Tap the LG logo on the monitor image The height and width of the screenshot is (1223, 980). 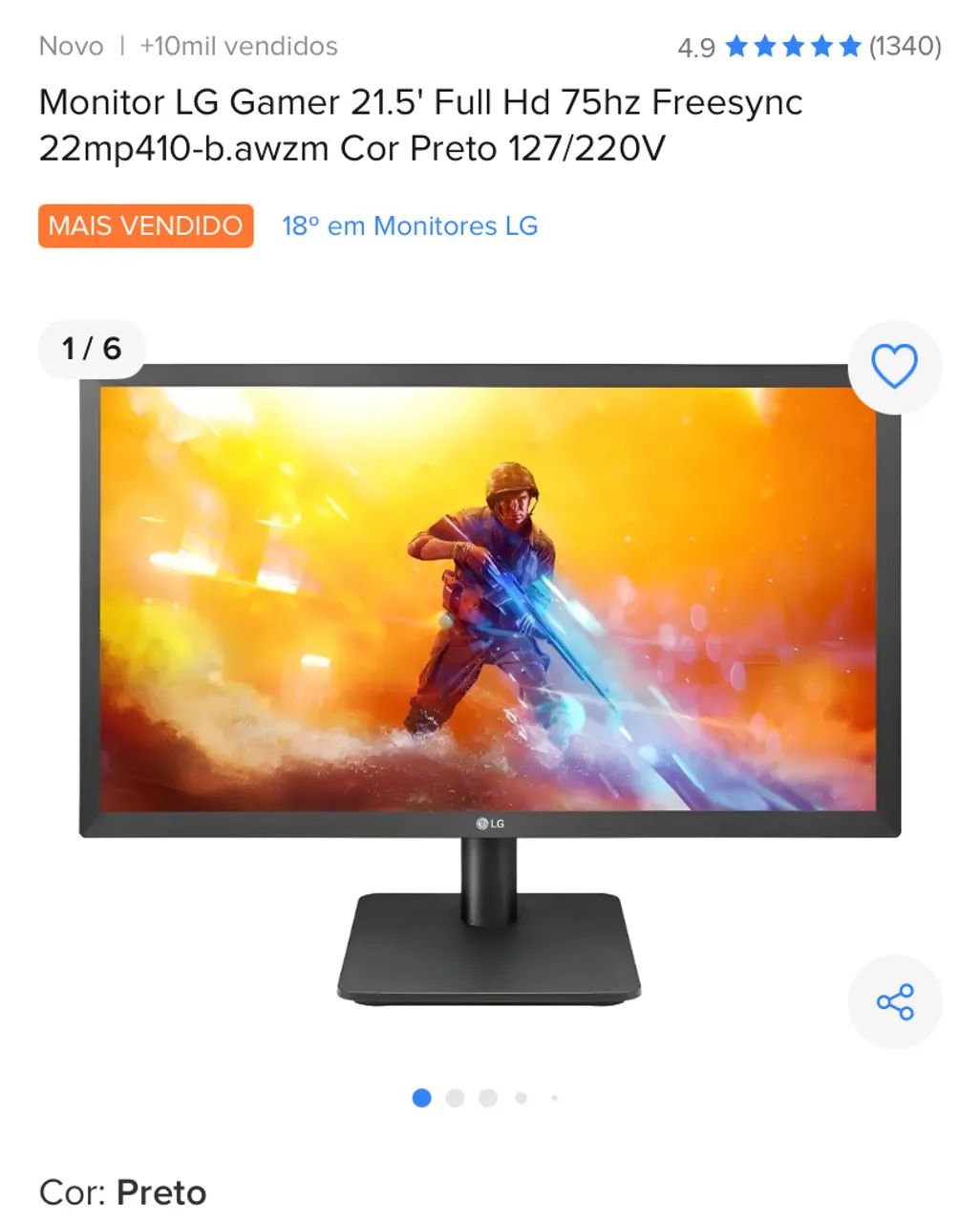coord(488,822)
